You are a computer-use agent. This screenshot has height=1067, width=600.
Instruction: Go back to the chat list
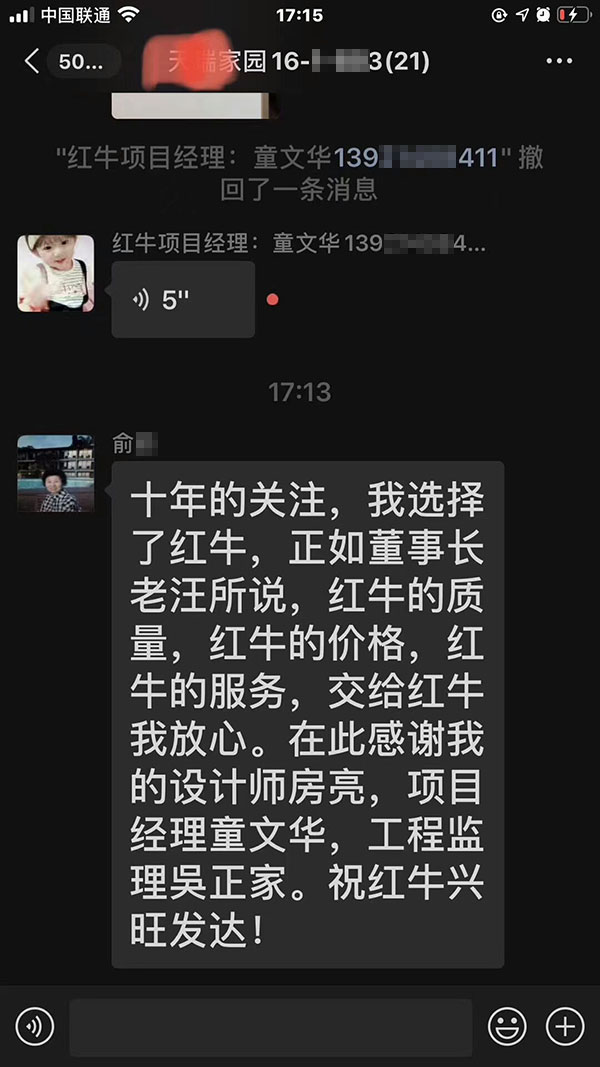33,62
